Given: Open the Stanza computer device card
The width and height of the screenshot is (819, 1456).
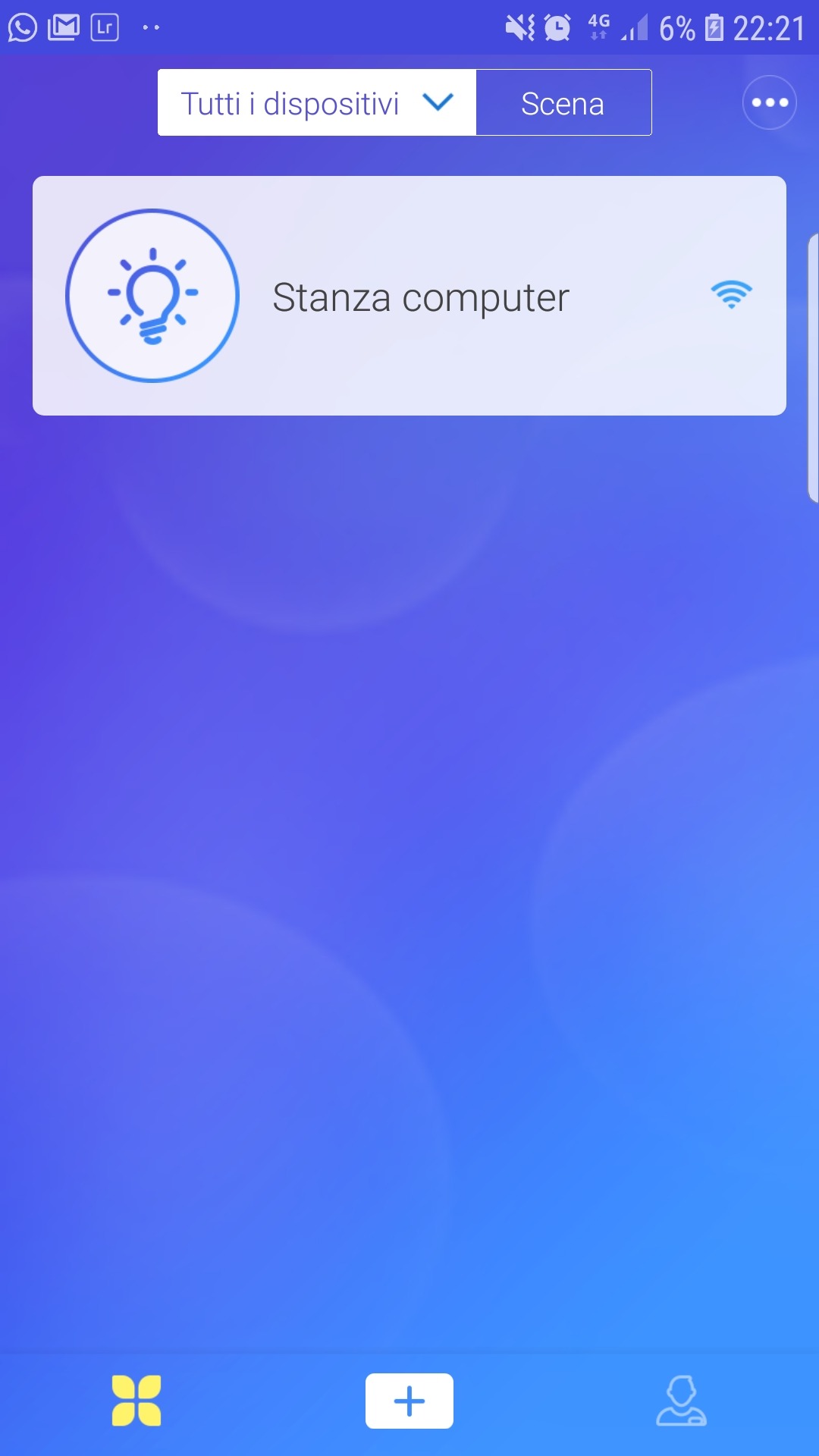Looking at the screenshot, I should click(x=409, y=296).
